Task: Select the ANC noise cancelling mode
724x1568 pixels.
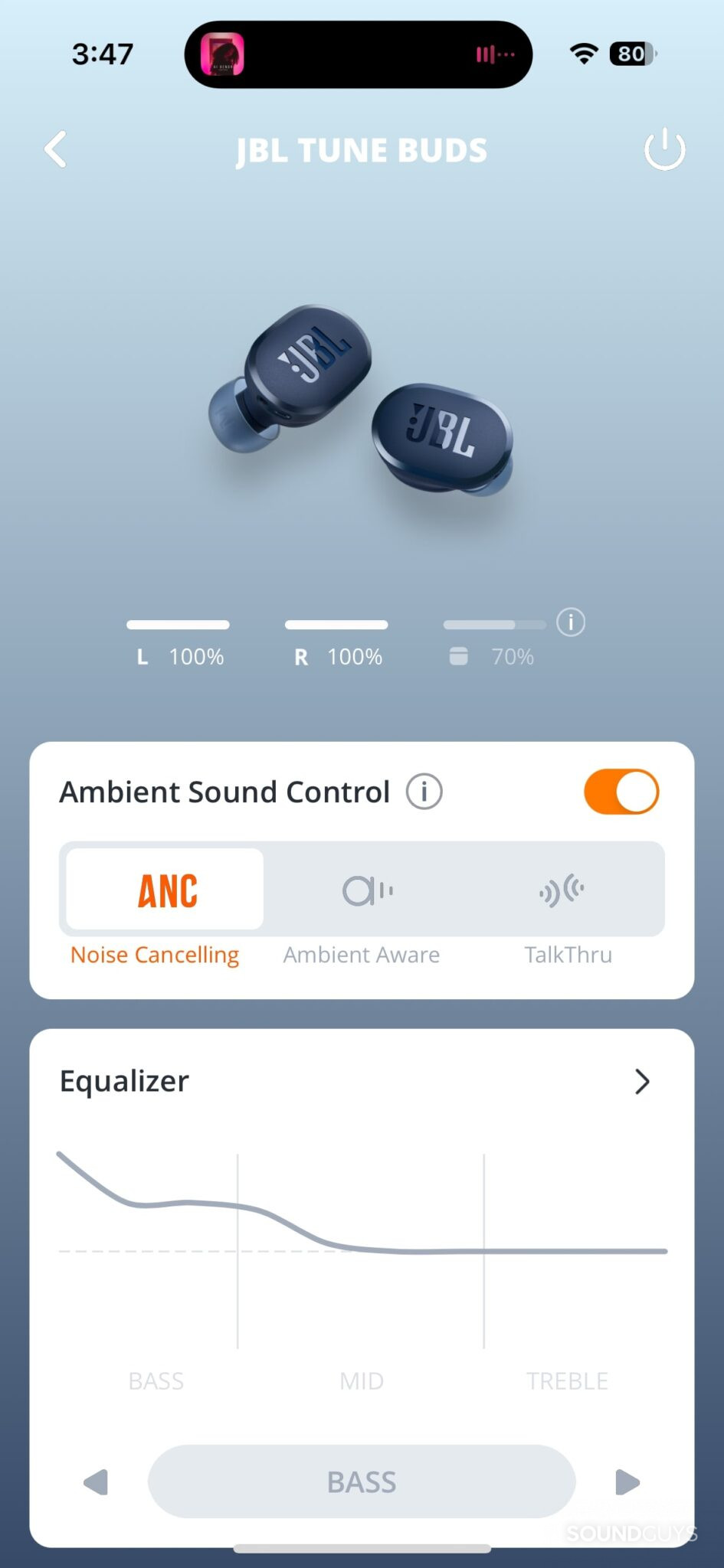Action: click(x=163, y=888)
